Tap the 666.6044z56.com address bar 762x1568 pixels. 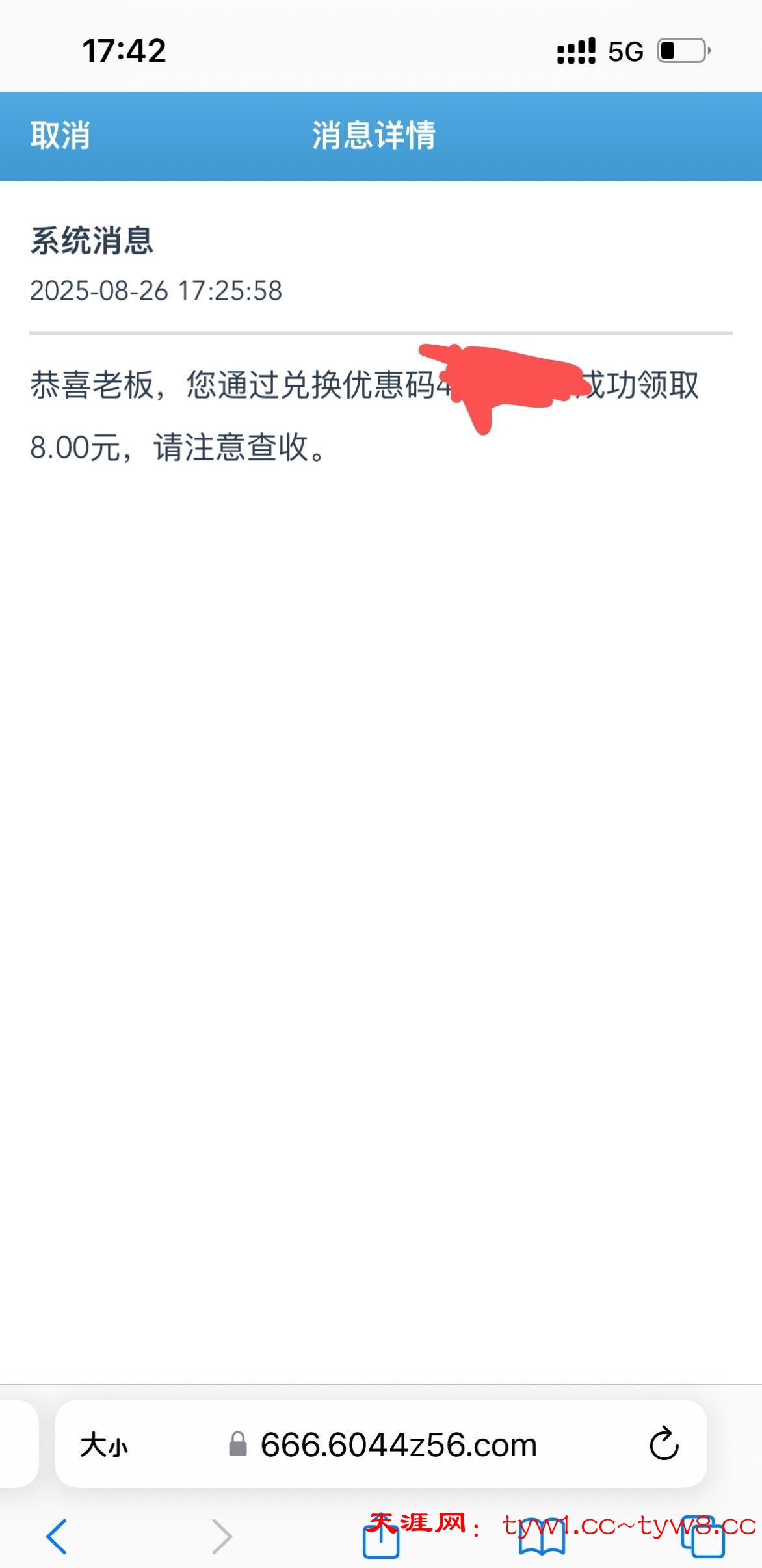click(x=398, y=1445)
